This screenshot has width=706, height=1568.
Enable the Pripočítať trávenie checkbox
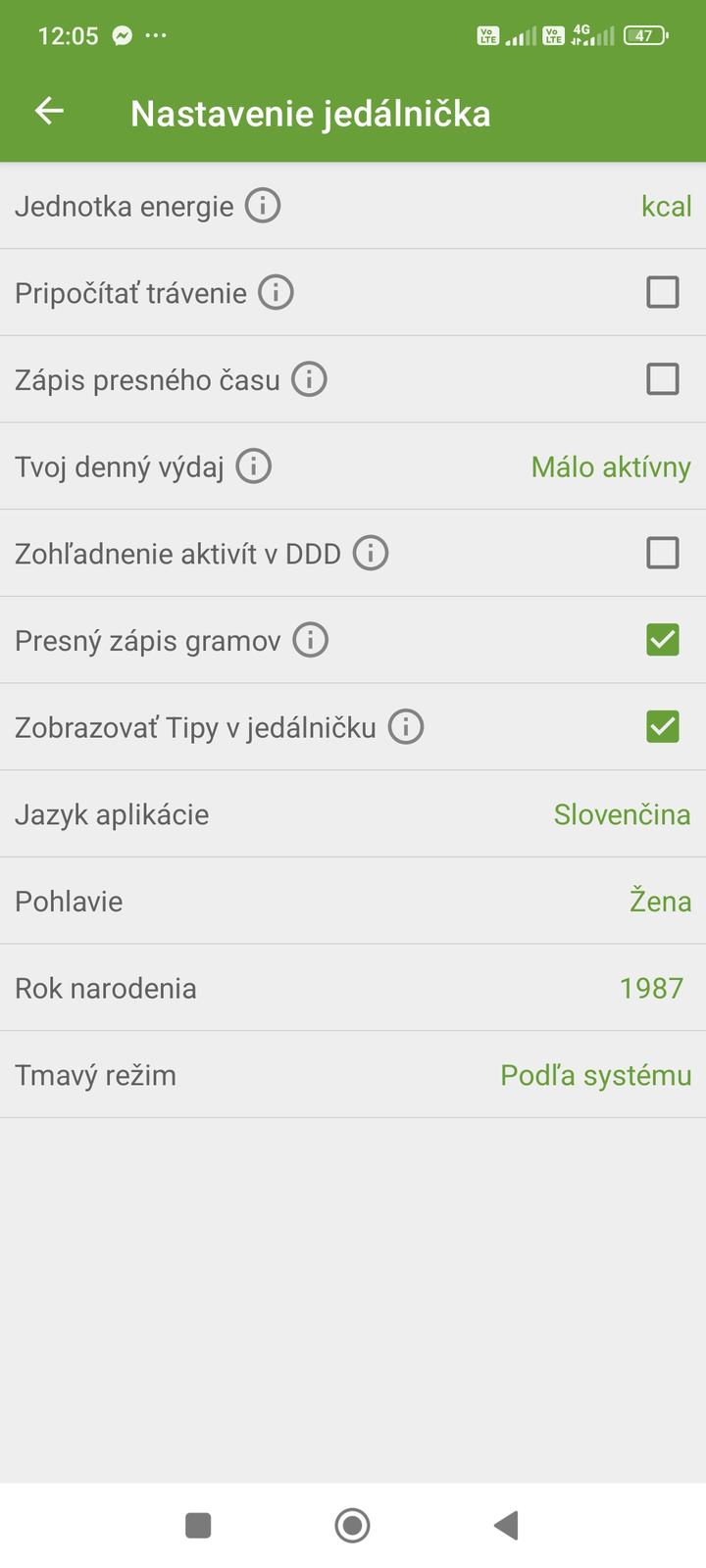pos(663,292)
